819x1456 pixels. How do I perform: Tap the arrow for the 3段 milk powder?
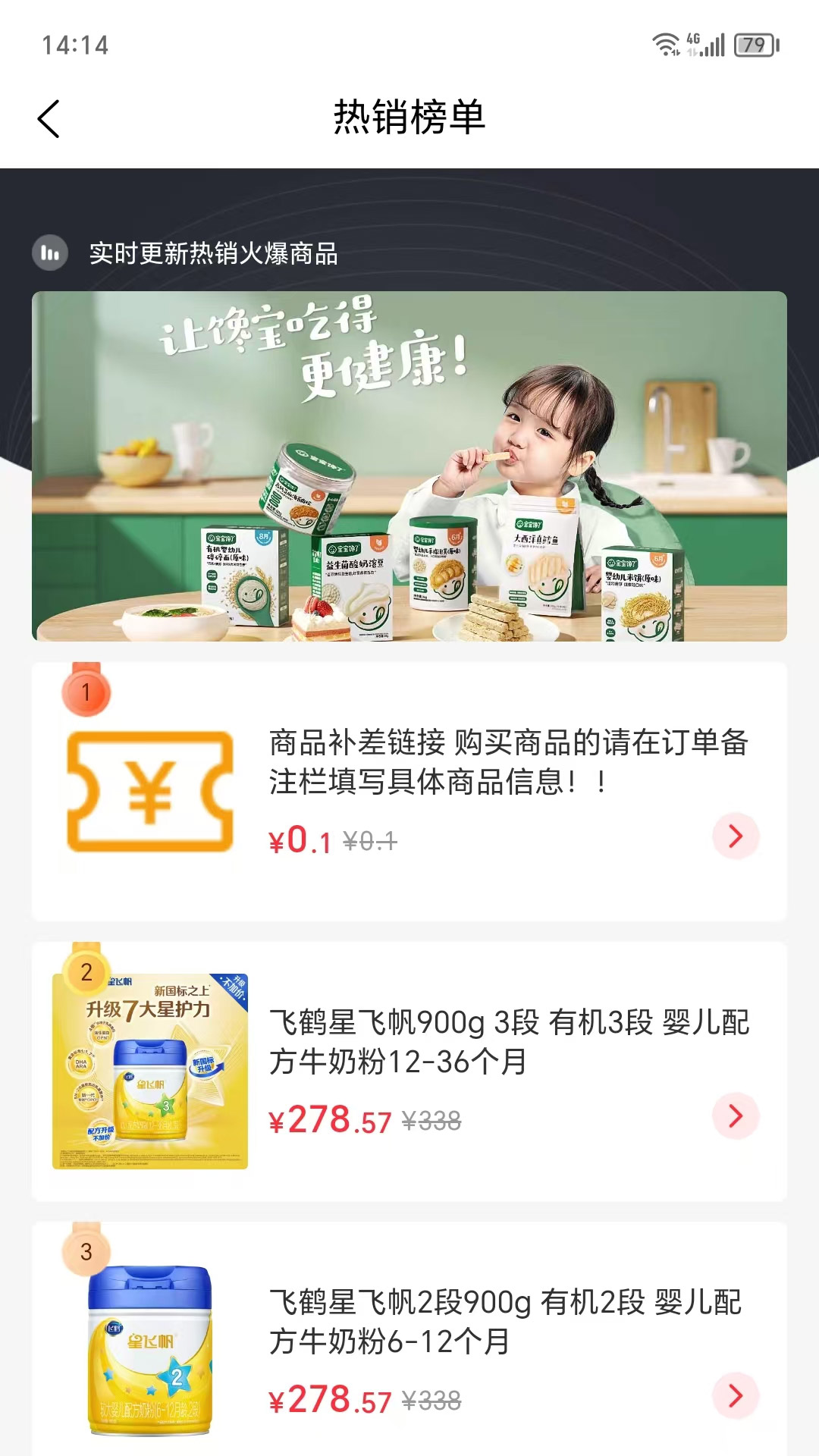point(735,1116)
